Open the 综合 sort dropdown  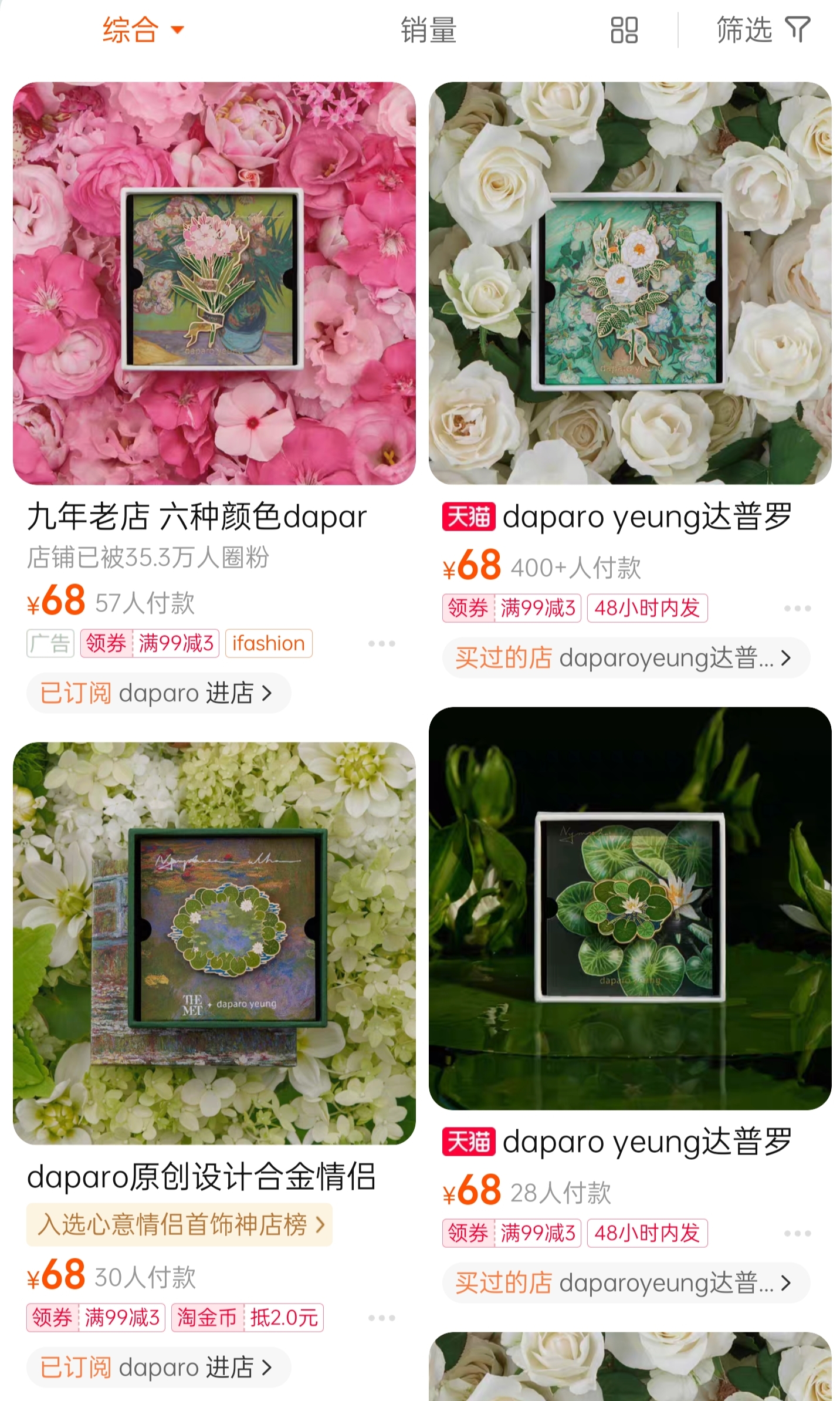(143, 30)
